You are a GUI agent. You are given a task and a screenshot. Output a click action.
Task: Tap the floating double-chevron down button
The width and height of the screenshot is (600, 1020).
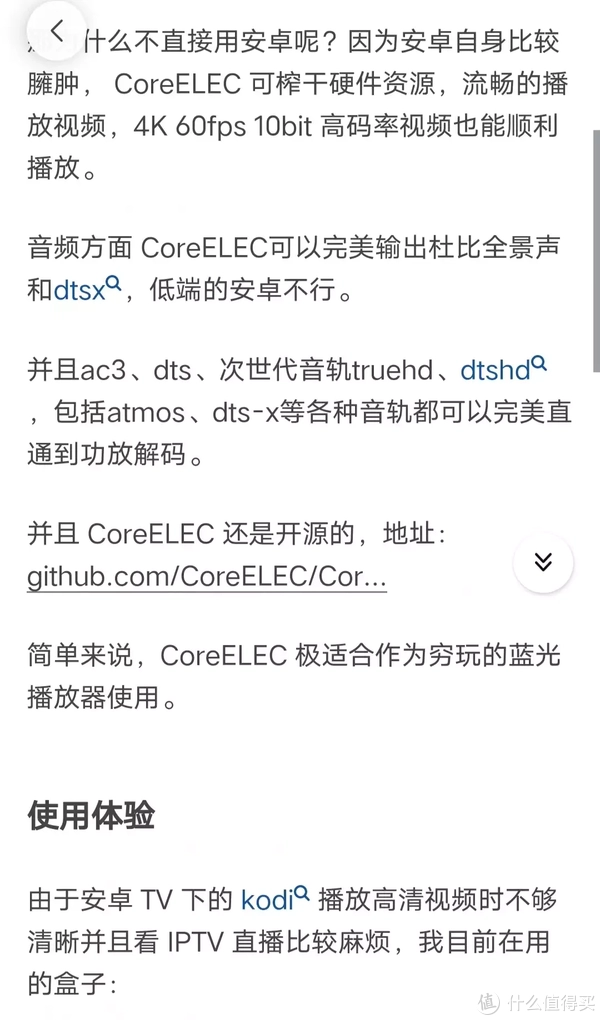543,562
